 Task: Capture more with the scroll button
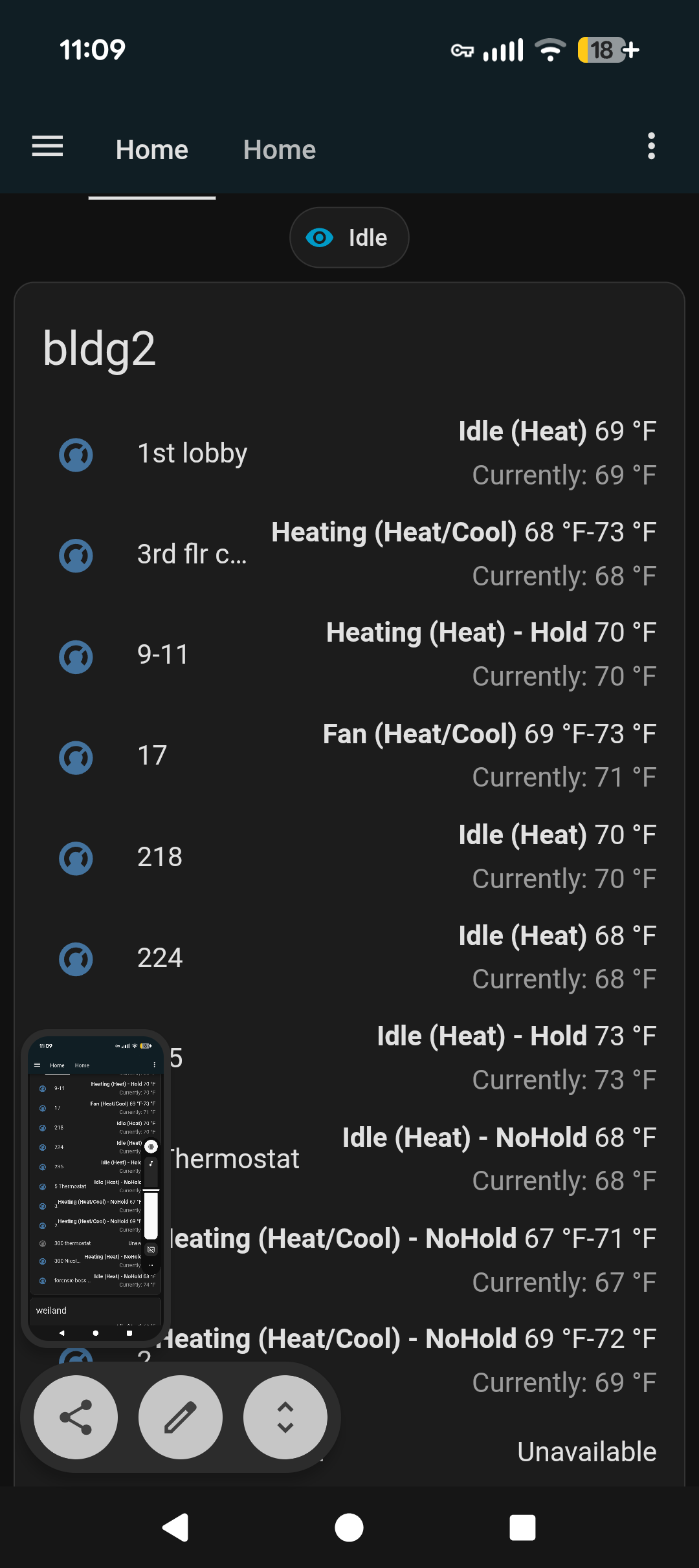tap(285, 1417)
